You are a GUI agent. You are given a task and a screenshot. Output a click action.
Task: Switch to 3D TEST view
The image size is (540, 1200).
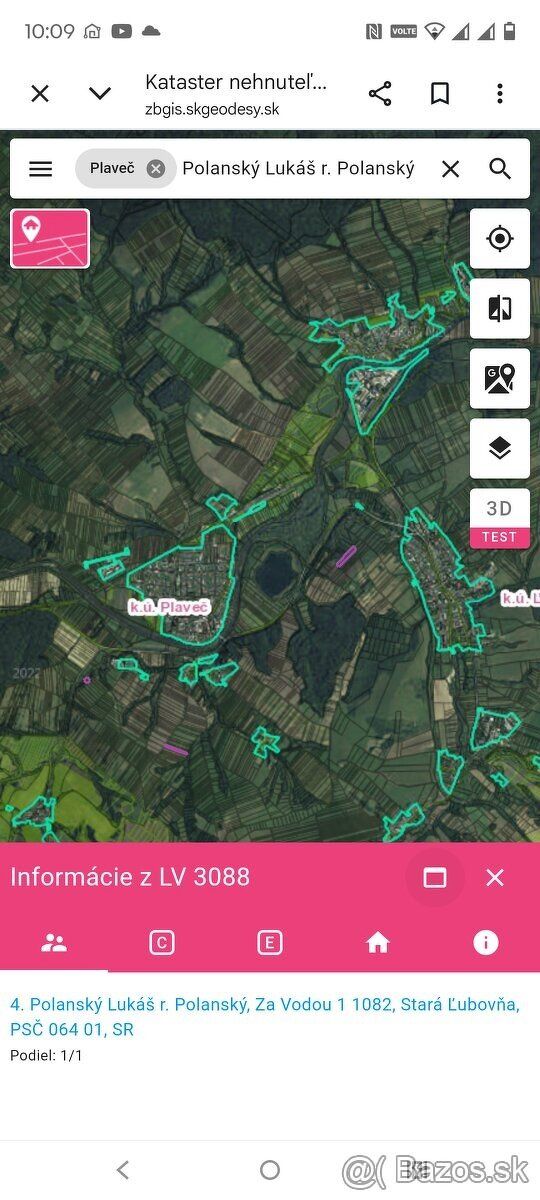(500, 518)
